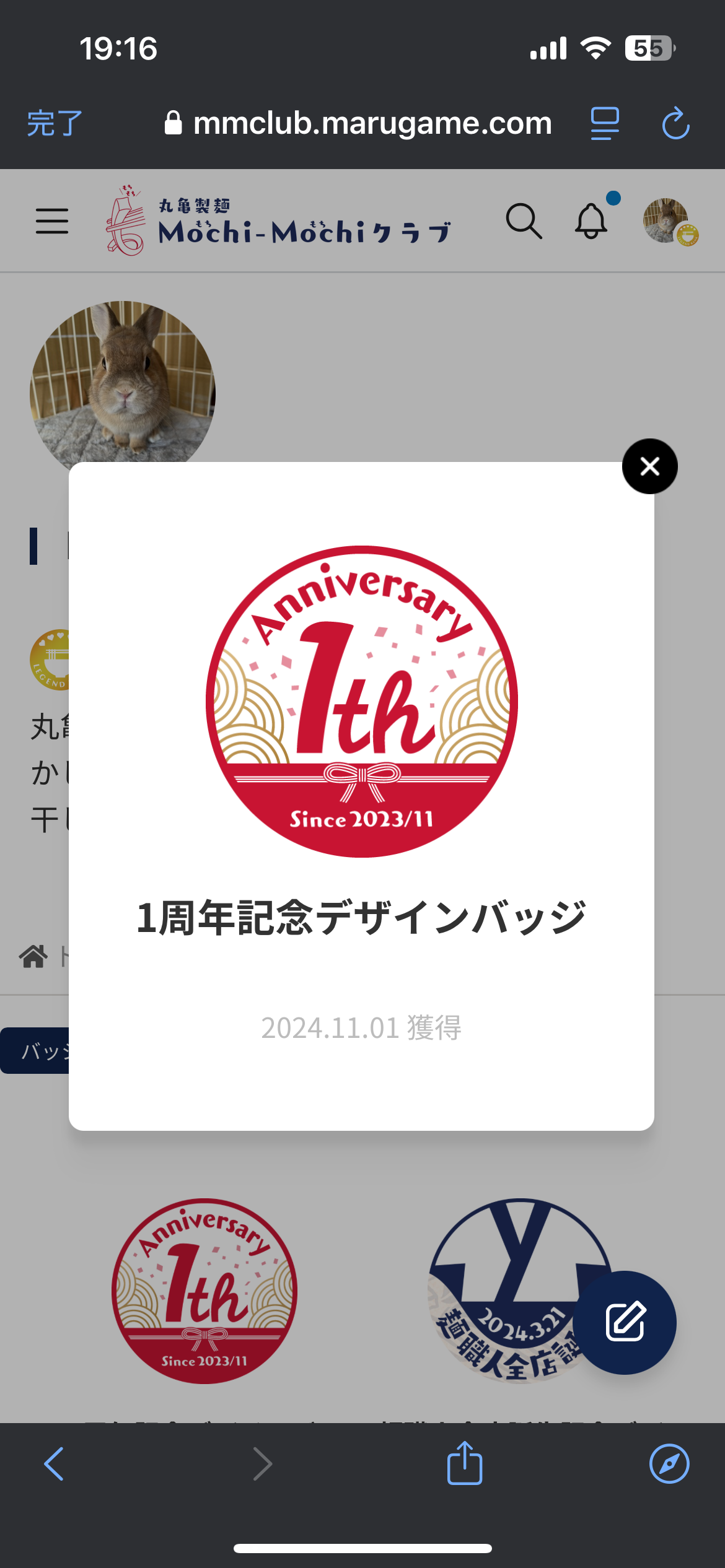Open page in Safari compass icon
Screen dimensions: 725x1568
(x=669, y=1464)
